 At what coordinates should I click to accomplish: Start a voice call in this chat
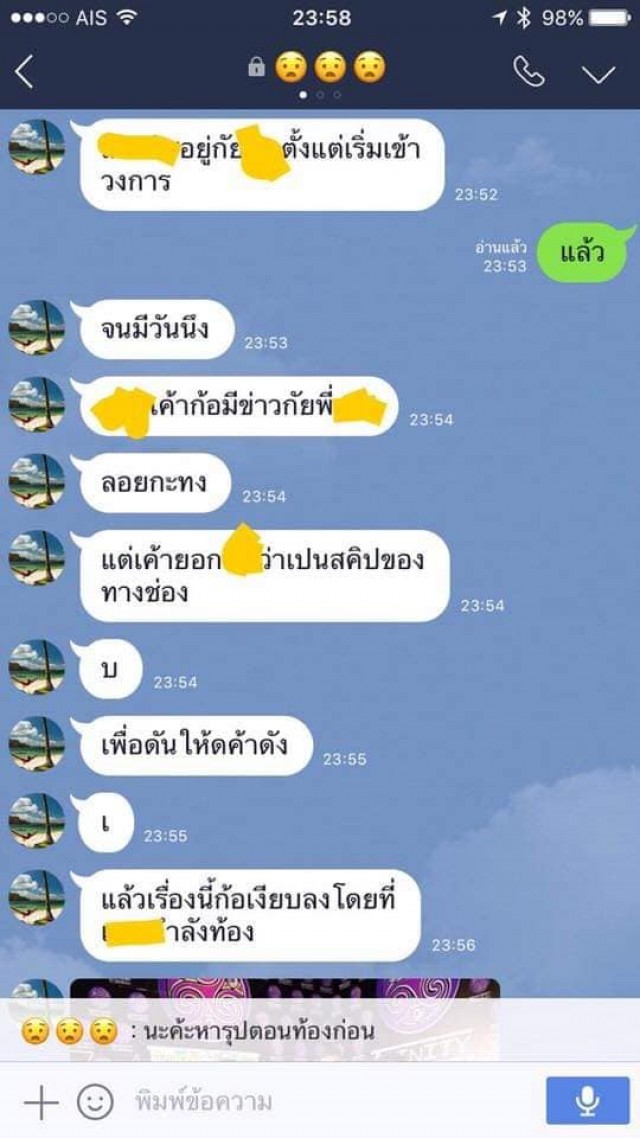[527, 72]
